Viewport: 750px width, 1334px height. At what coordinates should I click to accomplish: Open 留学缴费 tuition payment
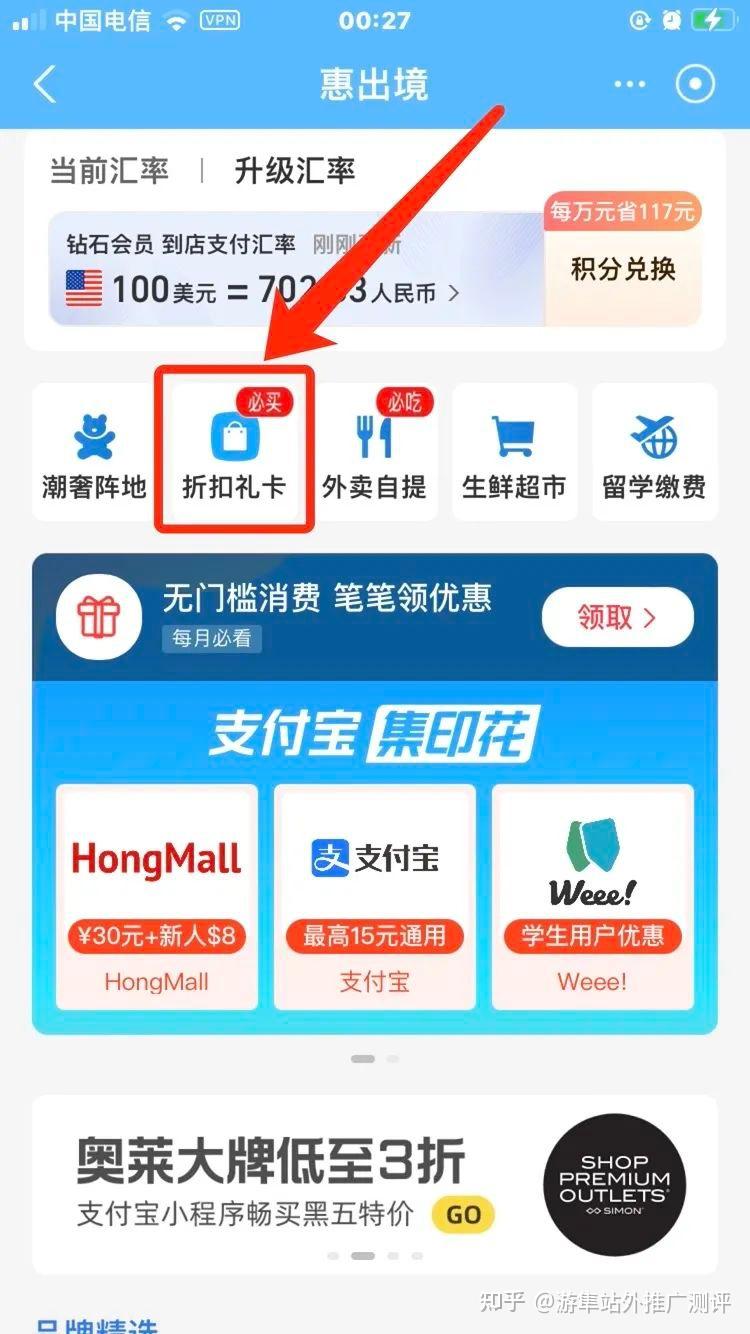(x=654, y=452)
